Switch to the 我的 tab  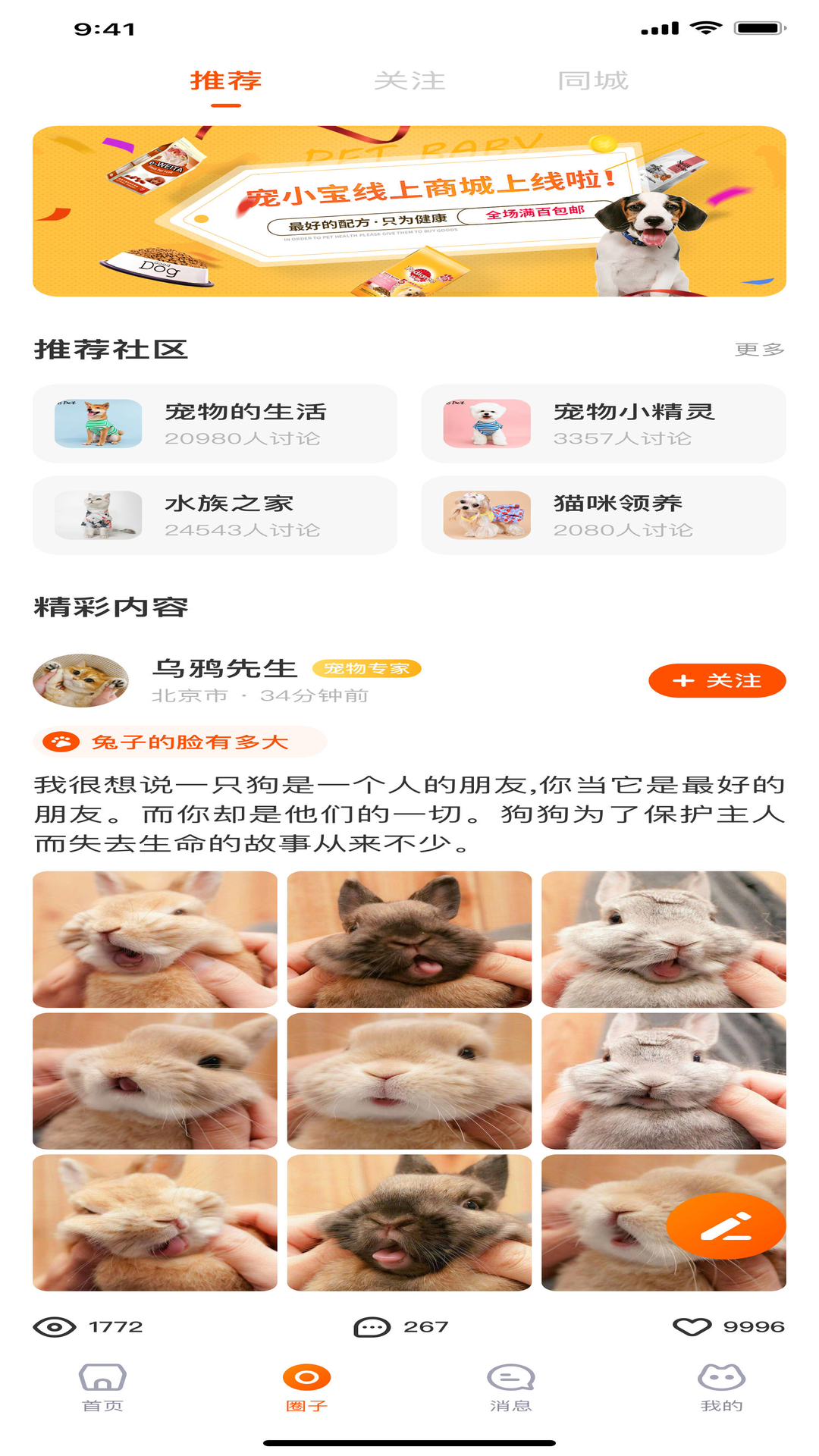click(x=721, y=1387)
